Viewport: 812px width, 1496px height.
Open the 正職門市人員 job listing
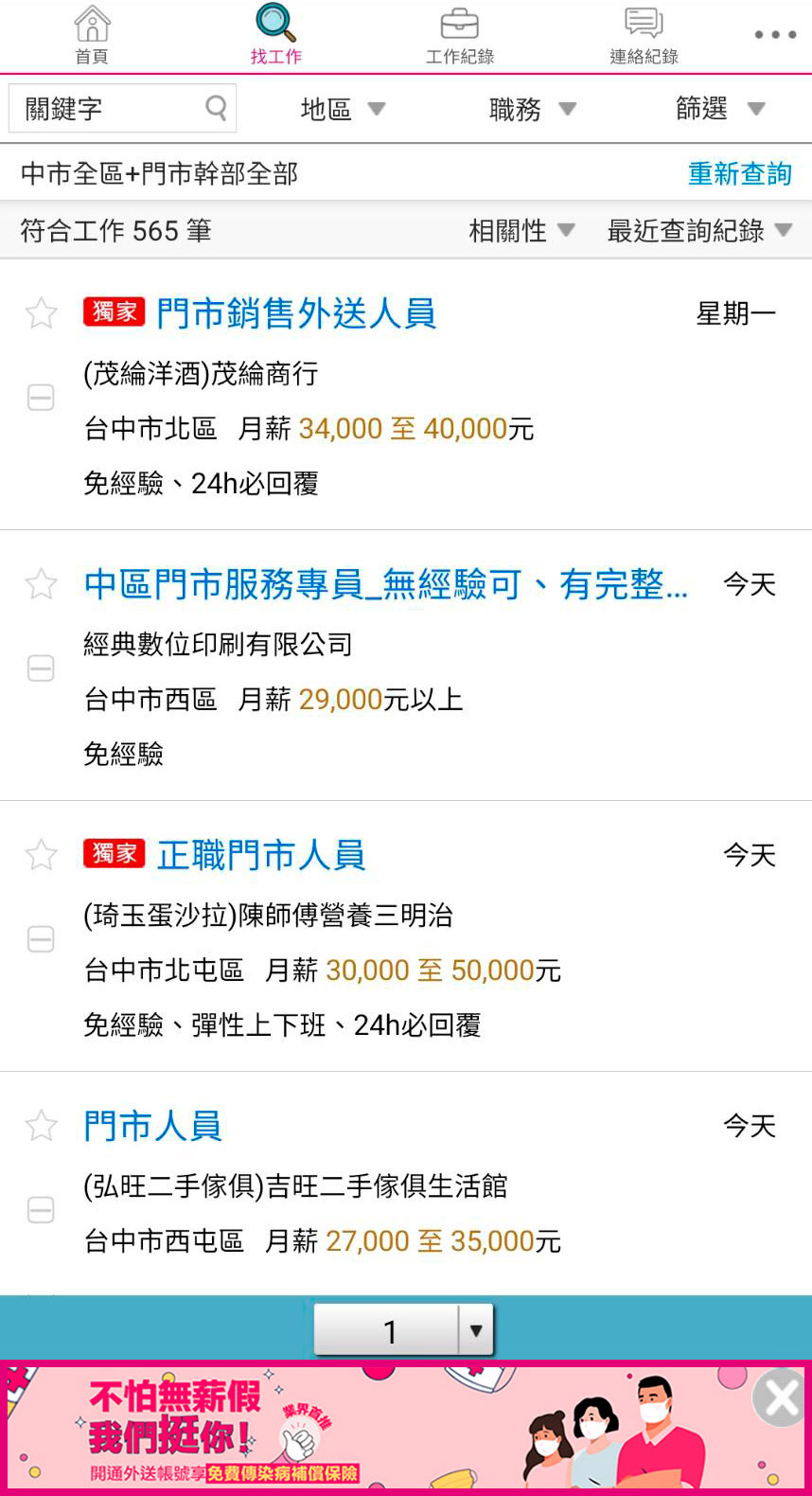click(x=261, y=855)
